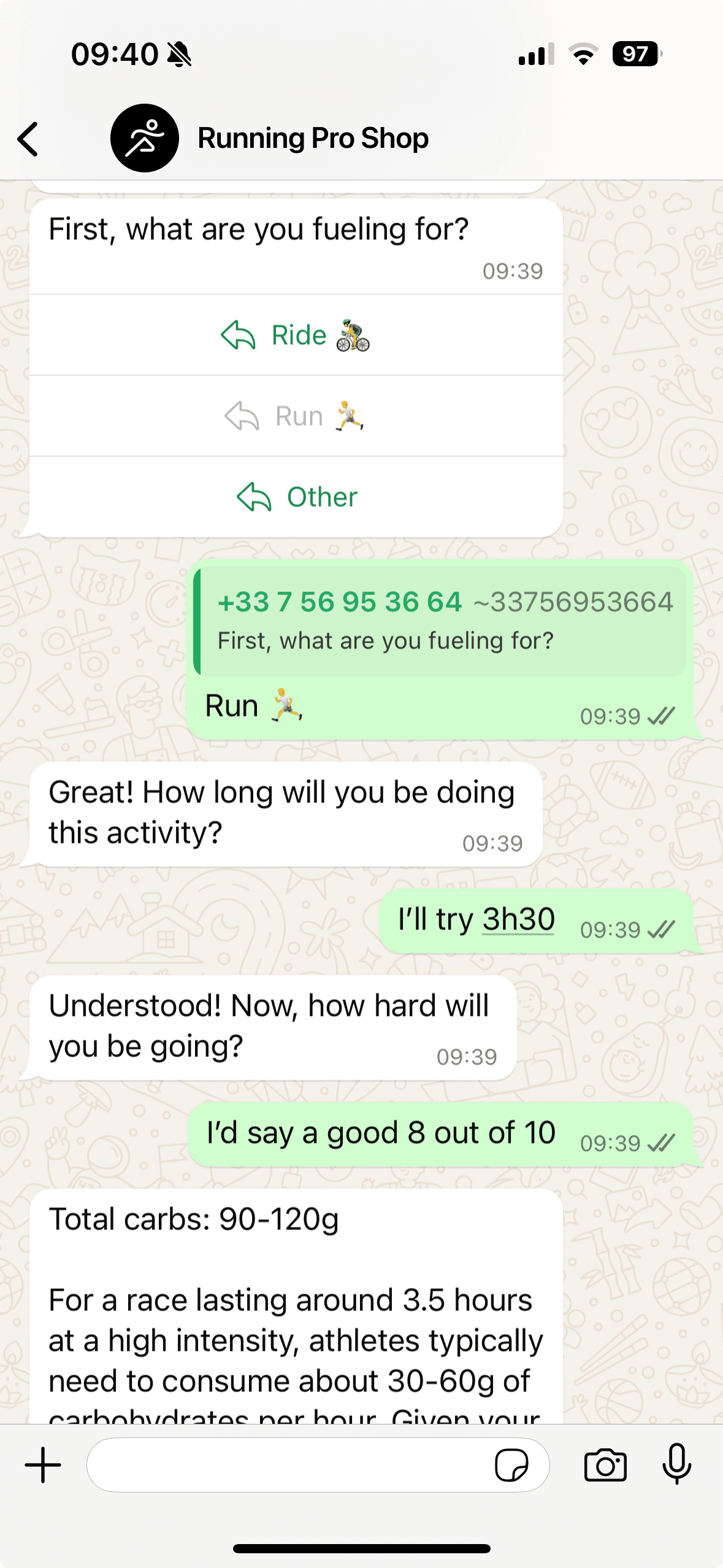Select the Ride quick reply

296,336
